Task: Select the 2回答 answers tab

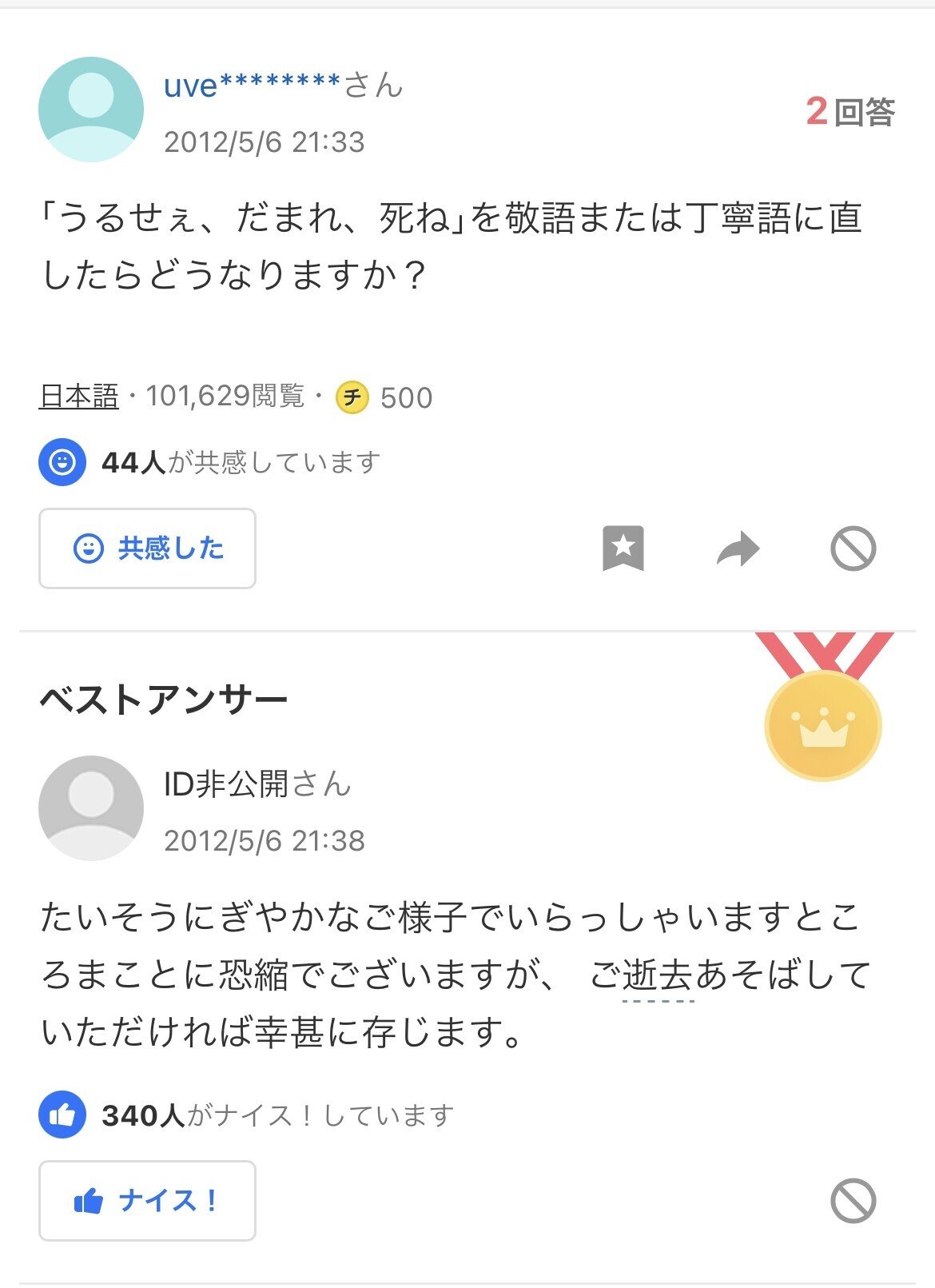Action: pyautogui.click(x=851, y=112)
